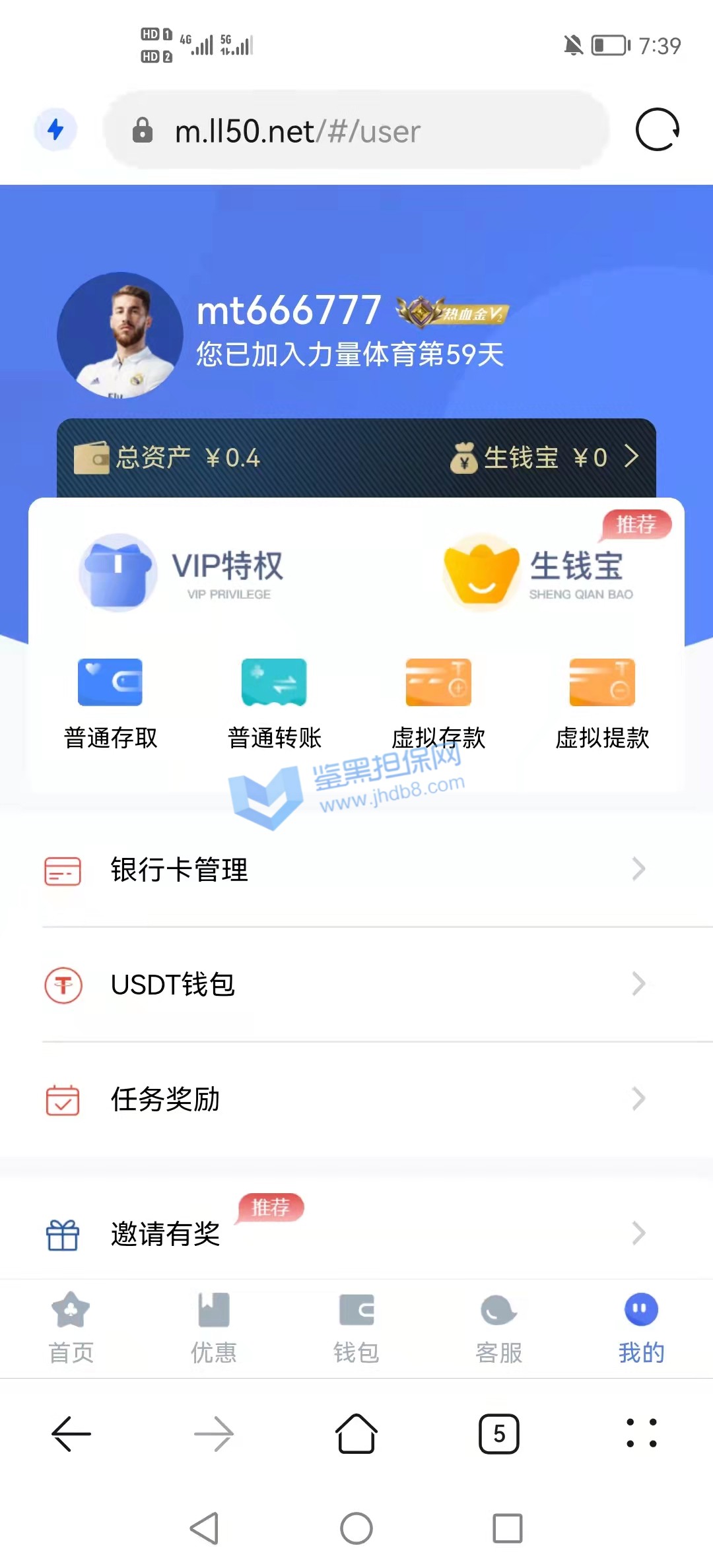Switch to the 首页 tab
713x1568 pixels.
[x=71, y=1328]
